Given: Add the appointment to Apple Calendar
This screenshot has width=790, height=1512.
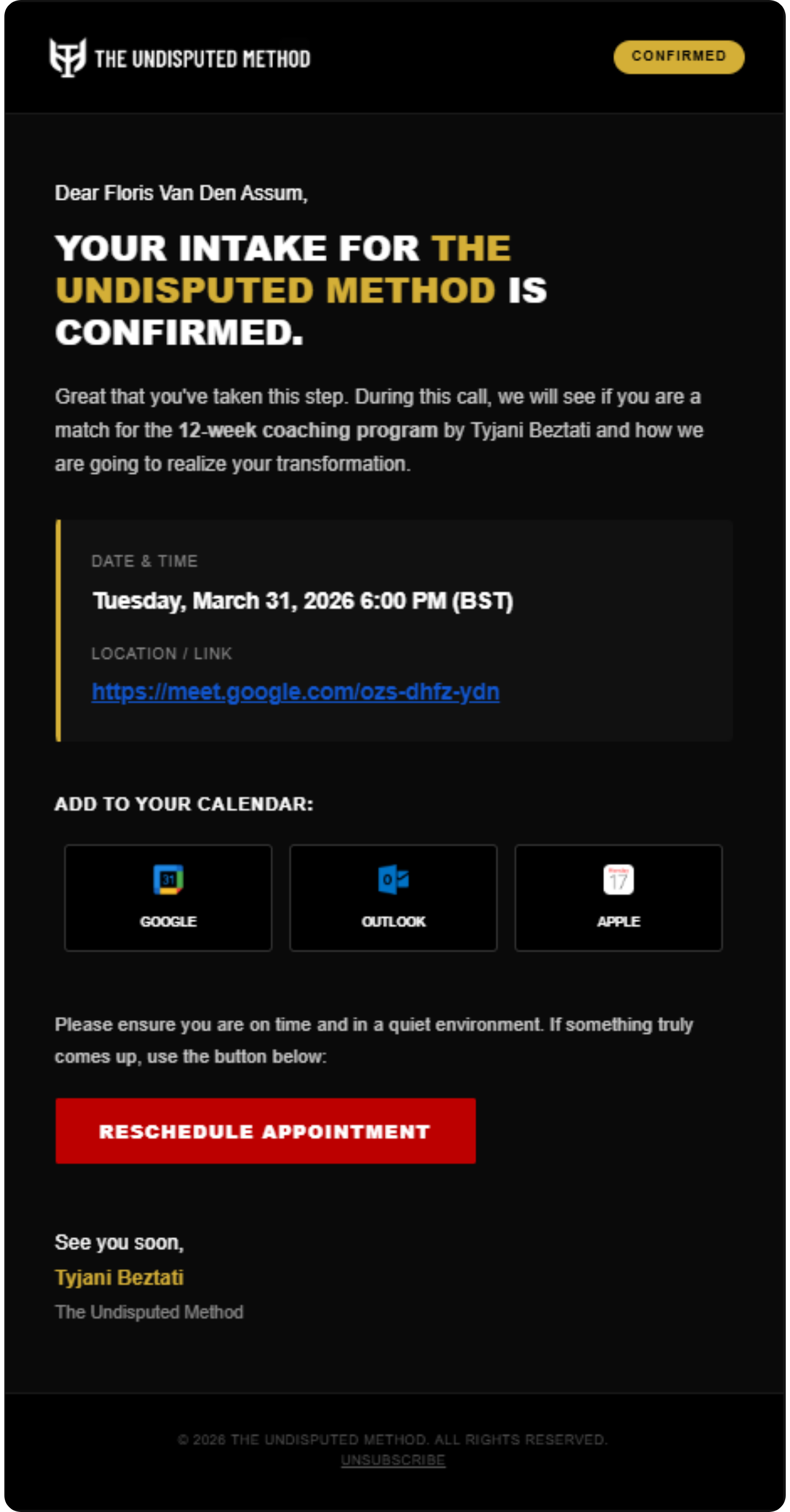Looking at the screenshot, I should (x=618, y=898).
